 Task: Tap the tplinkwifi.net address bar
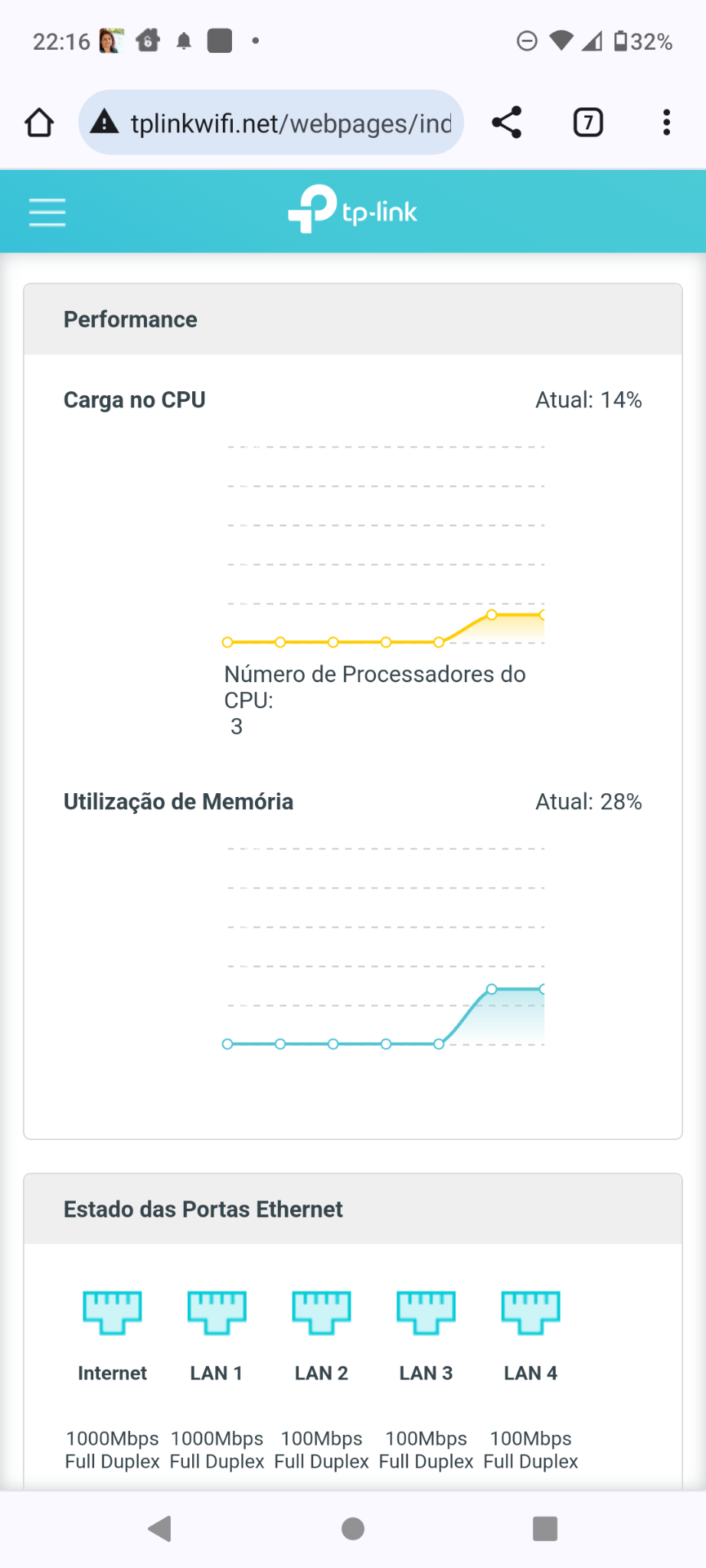pyautogui.click(x=271, y=122)
